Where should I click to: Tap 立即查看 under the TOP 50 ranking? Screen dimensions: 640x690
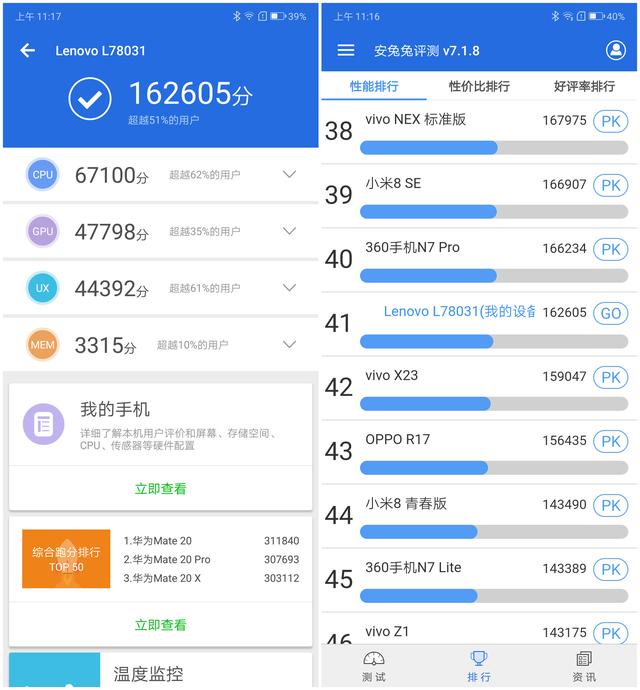[161, 625]
